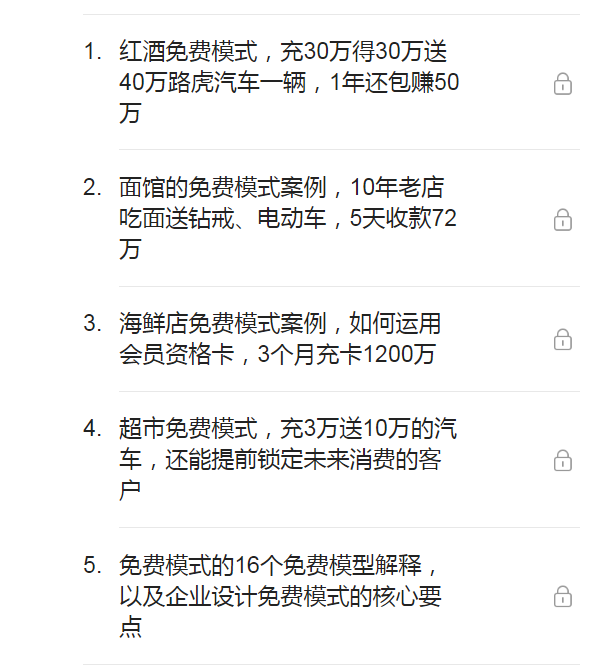This screenshot has height=665, width=612.
Task: Select lesson 3 on 海鲜店免费模式案例
Action: coord(280,339)
